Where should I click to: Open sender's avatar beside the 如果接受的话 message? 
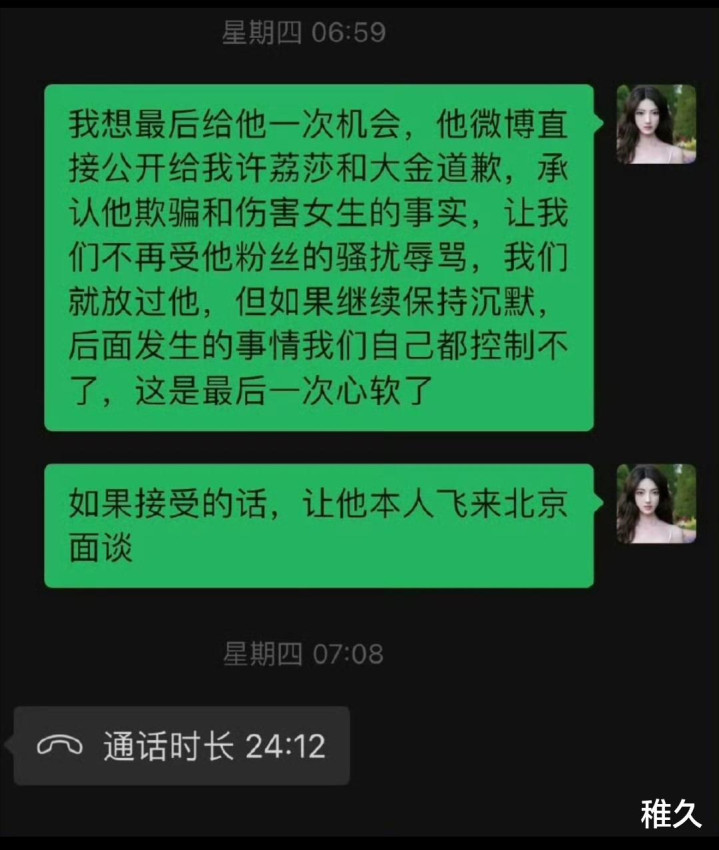(656, 504)
